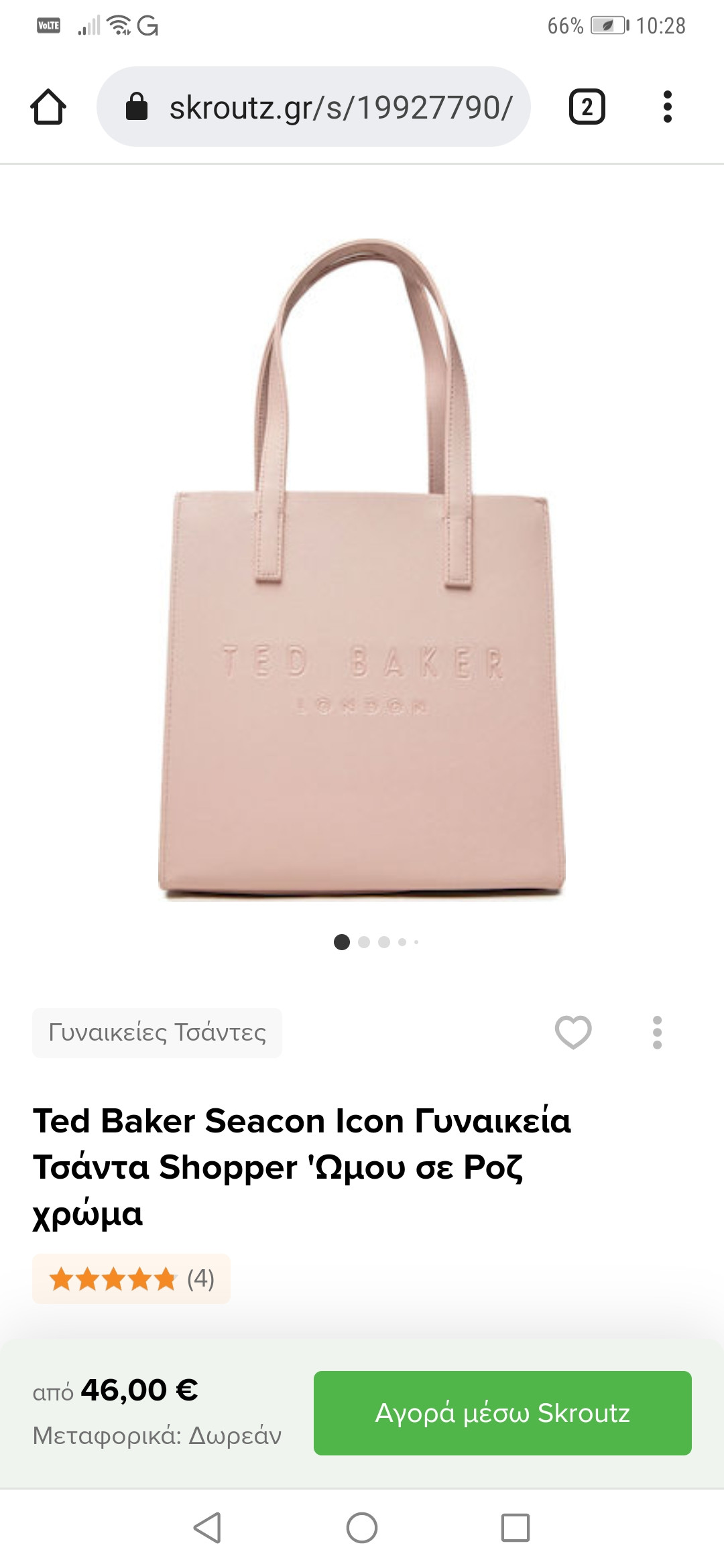This screenshot has height=1568, width=724.
Task: Tap the Αγορά μέσω Skroutz button
Action: [x=502, y=1413]
